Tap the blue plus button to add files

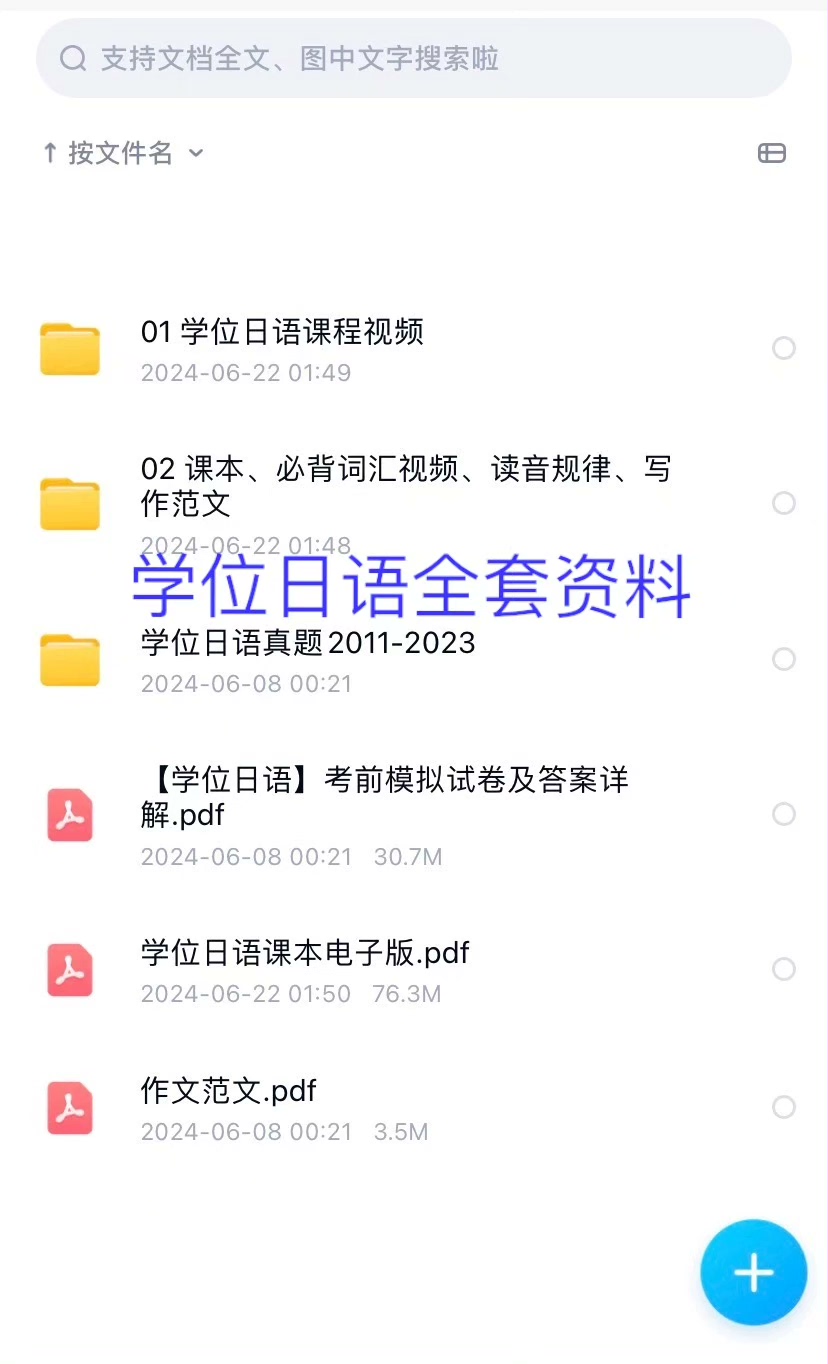click(753, 1273)
